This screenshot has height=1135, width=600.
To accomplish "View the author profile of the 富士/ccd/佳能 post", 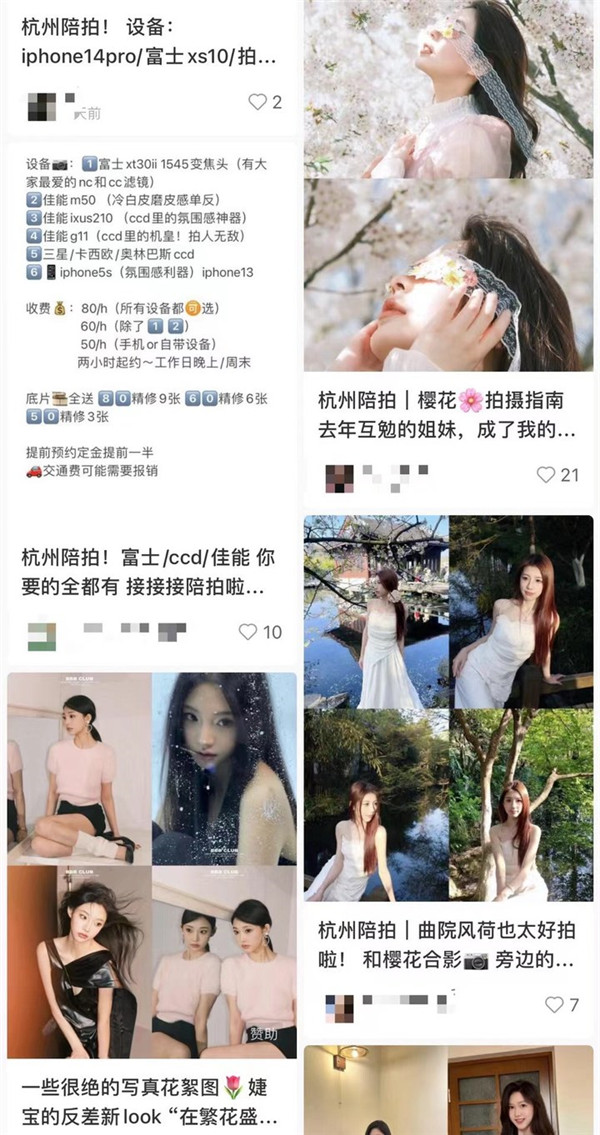I will [41, 635].
